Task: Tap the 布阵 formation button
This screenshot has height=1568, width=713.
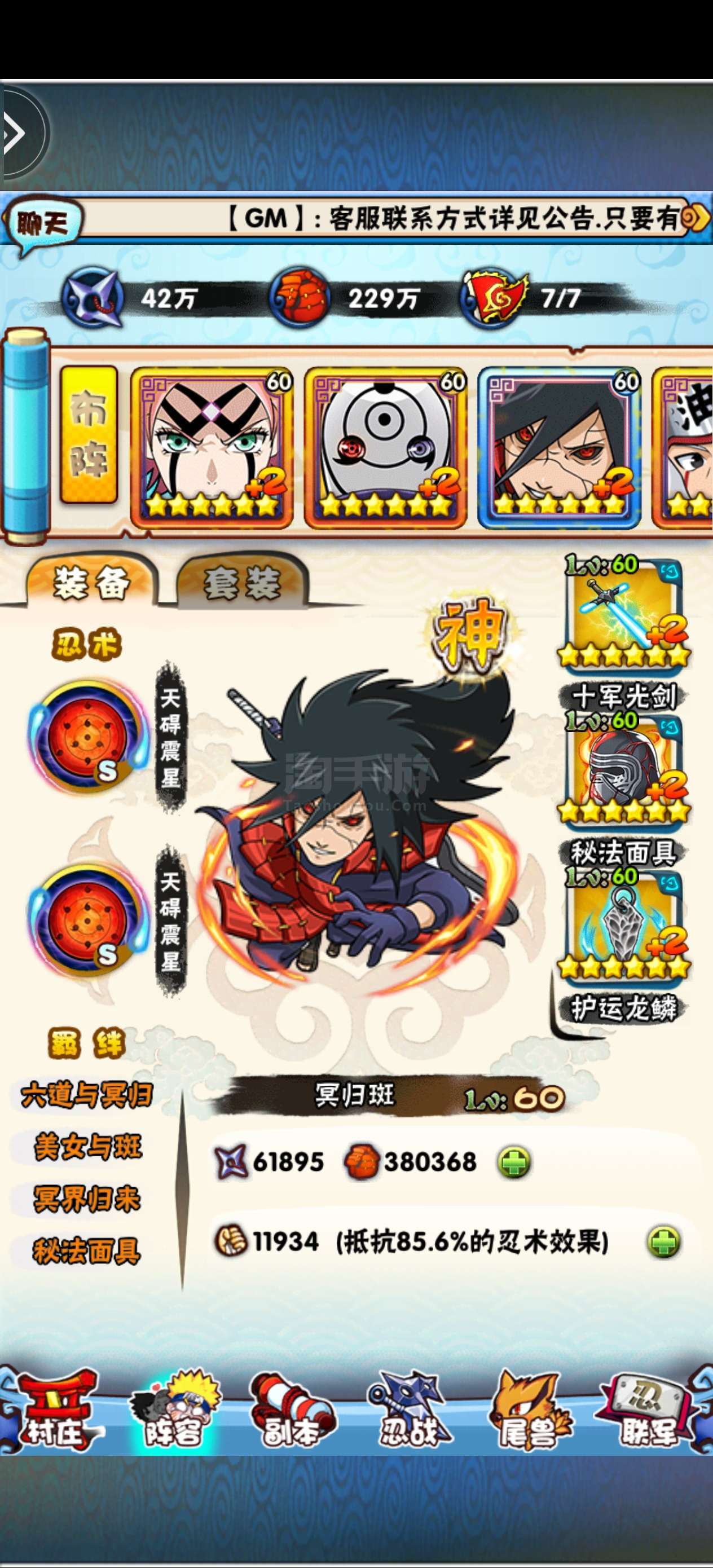Action: [x=89, y=433]
